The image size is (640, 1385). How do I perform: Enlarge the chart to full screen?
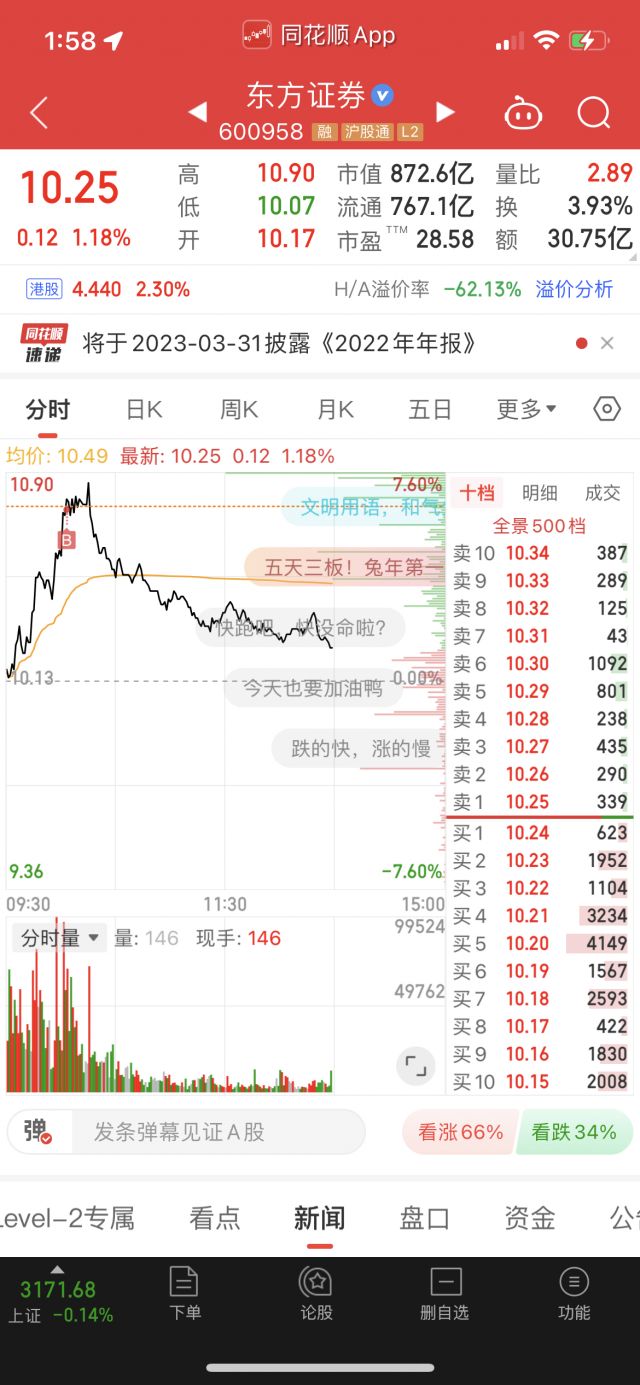(x=416, y=1066)
